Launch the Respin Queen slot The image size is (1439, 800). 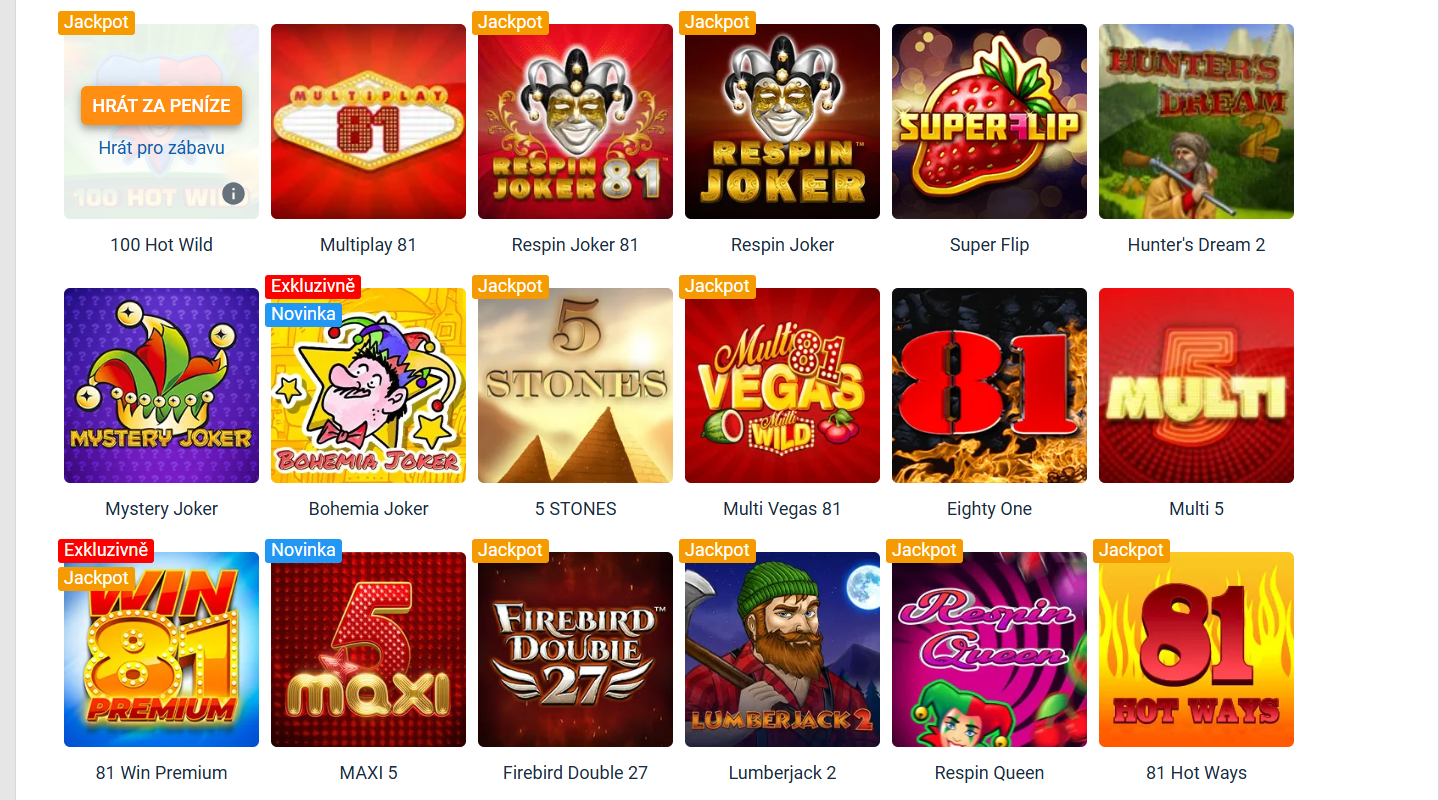[989, 650]
